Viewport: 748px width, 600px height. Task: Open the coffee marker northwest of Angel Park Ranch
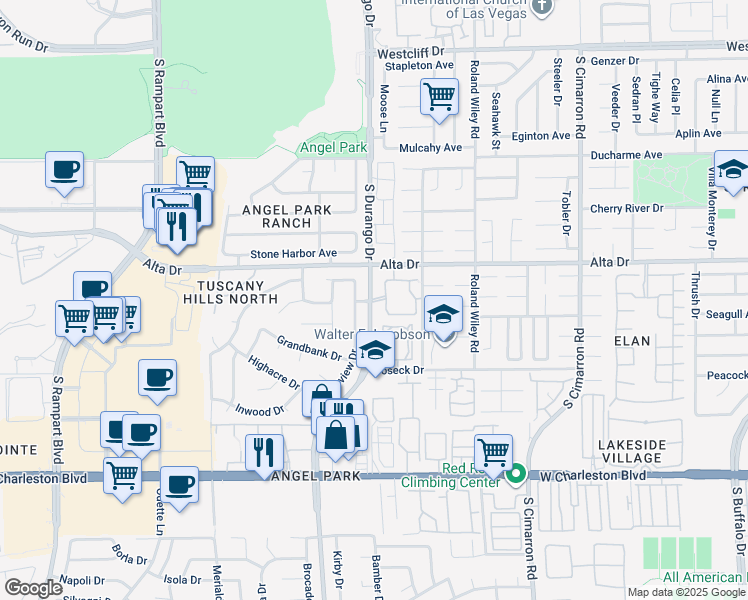point(65,170)
